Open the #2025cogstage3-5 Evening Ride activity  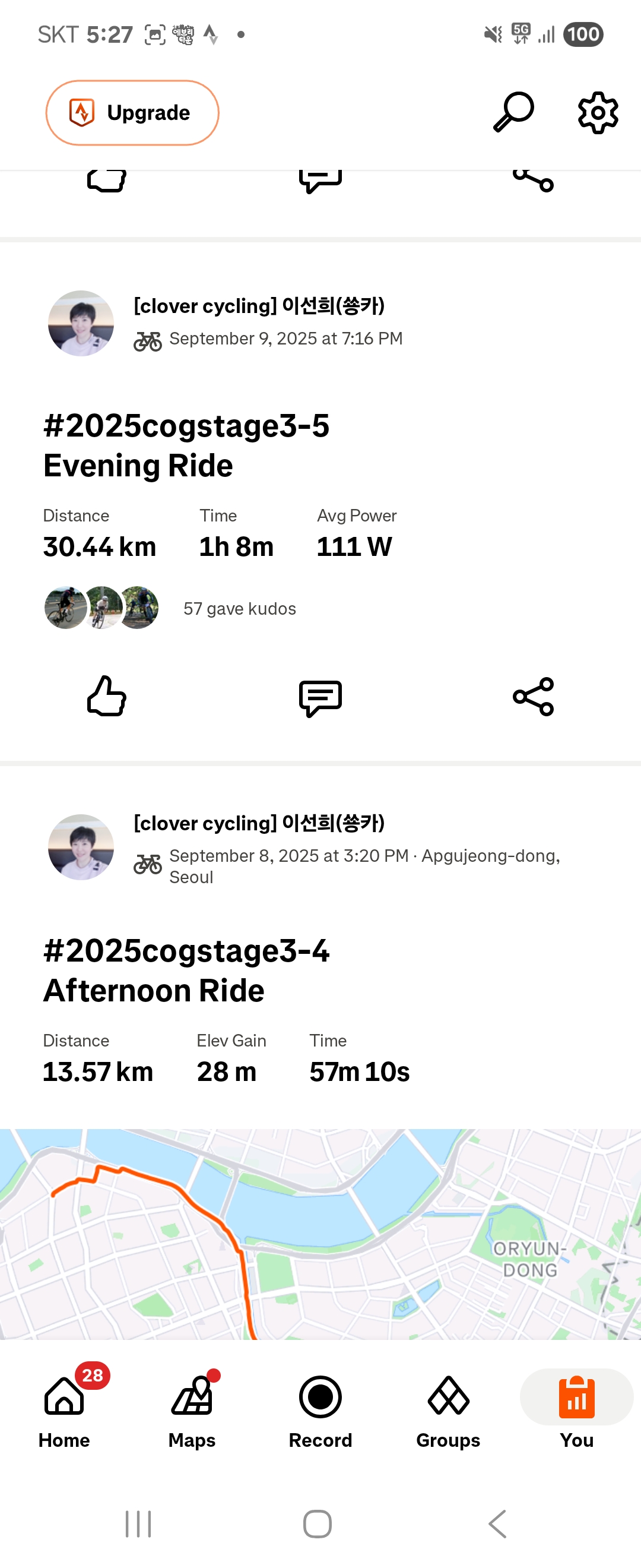point(186,445)
